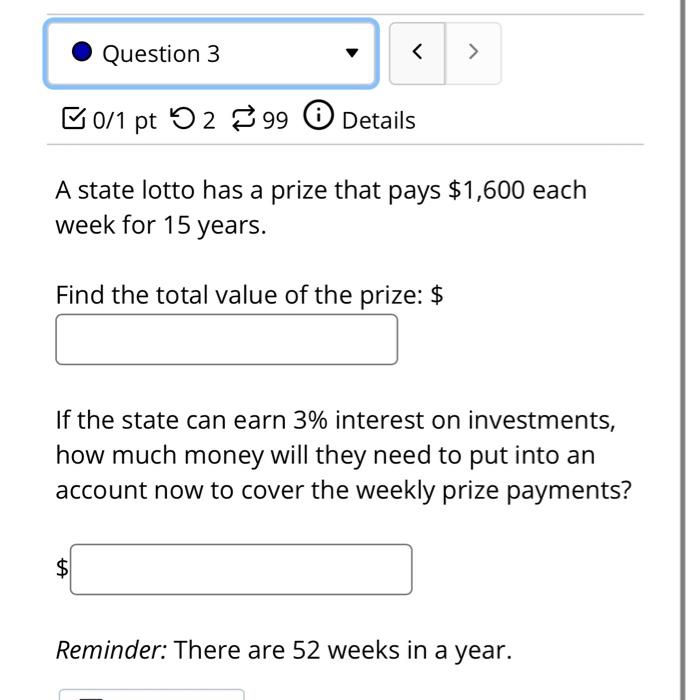Focus the total prize value field

click(x=226, y=340)
